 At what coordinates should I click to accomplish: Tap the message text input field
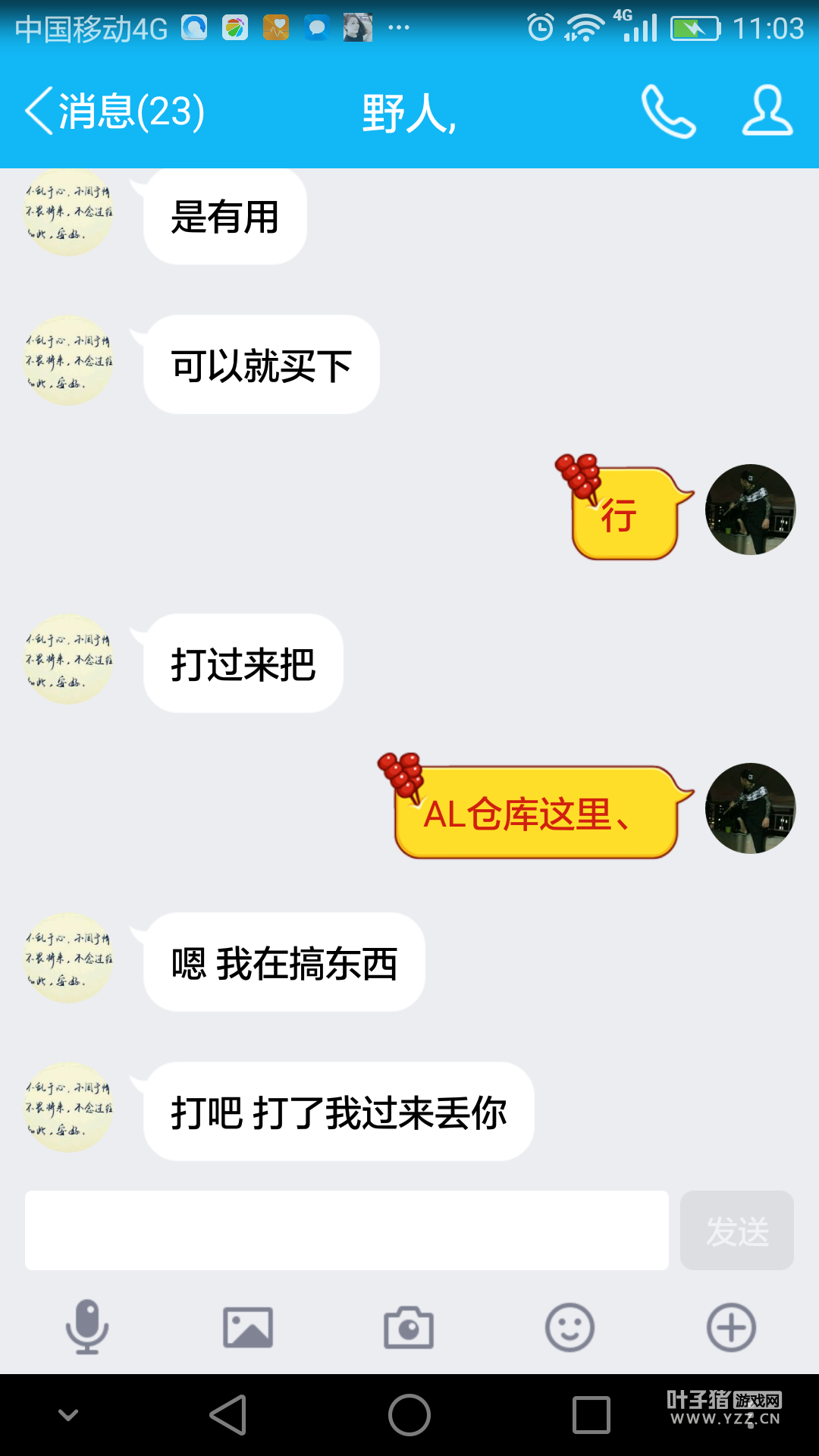tap(347, 1230)
